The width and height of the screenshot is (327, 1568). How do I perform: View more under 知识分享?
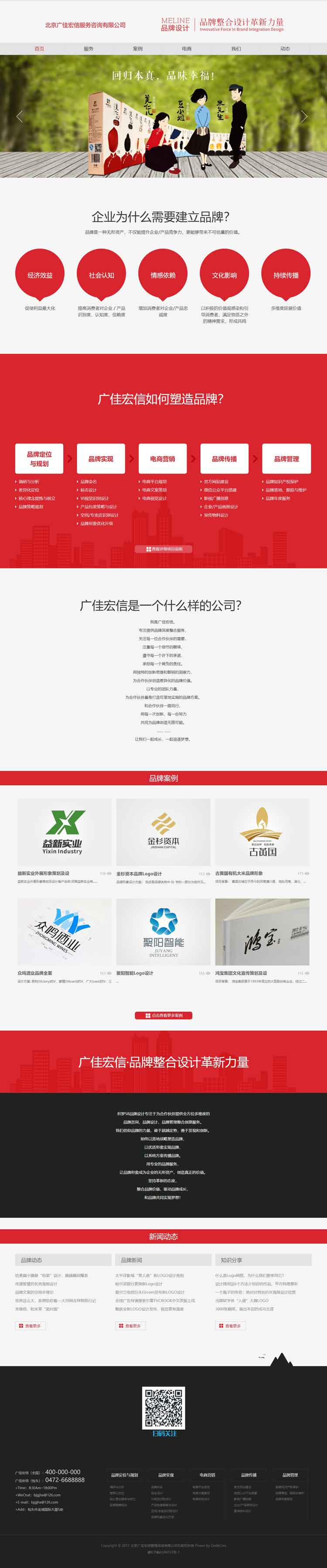point(230,1326)
